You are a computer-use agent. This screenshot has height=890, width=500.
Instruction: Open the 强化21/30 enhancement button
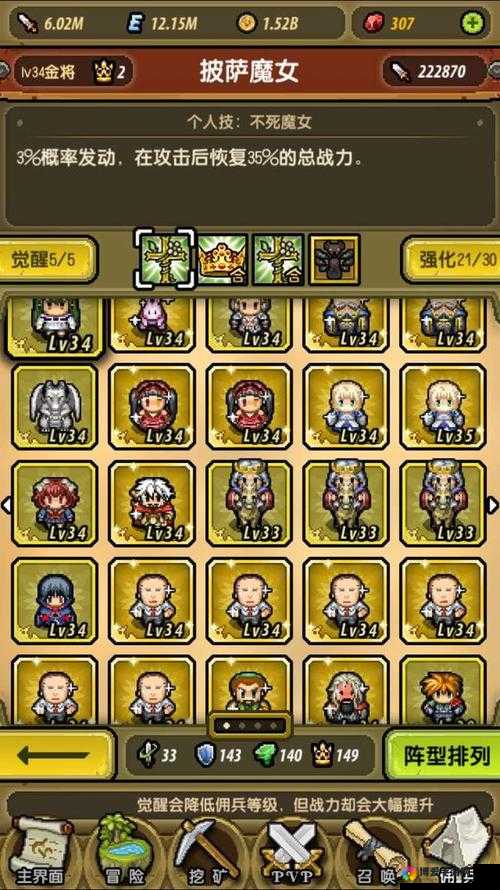click(450, 259)
